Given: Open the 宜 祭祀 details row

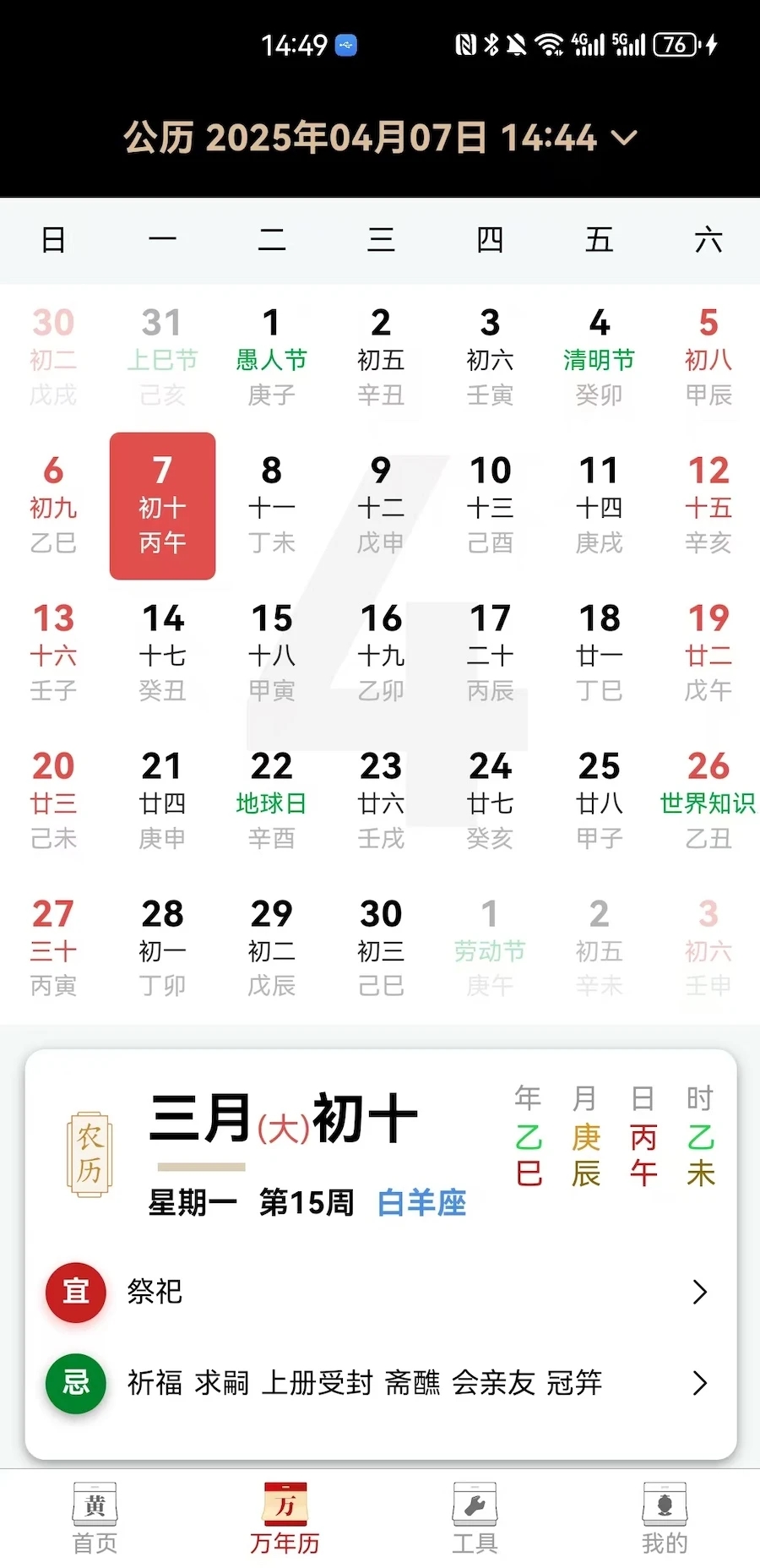Looking at the screenshot, I should 380,1292.
